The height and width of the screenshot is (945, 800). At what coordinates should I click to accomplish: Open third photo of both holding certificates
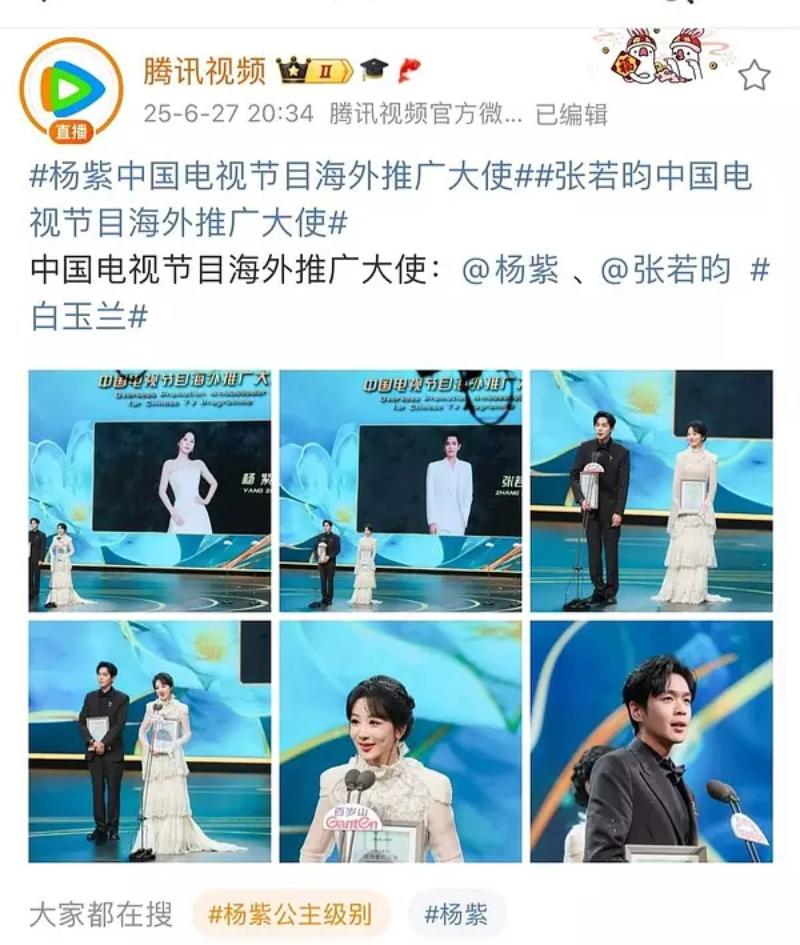(651, 490)
